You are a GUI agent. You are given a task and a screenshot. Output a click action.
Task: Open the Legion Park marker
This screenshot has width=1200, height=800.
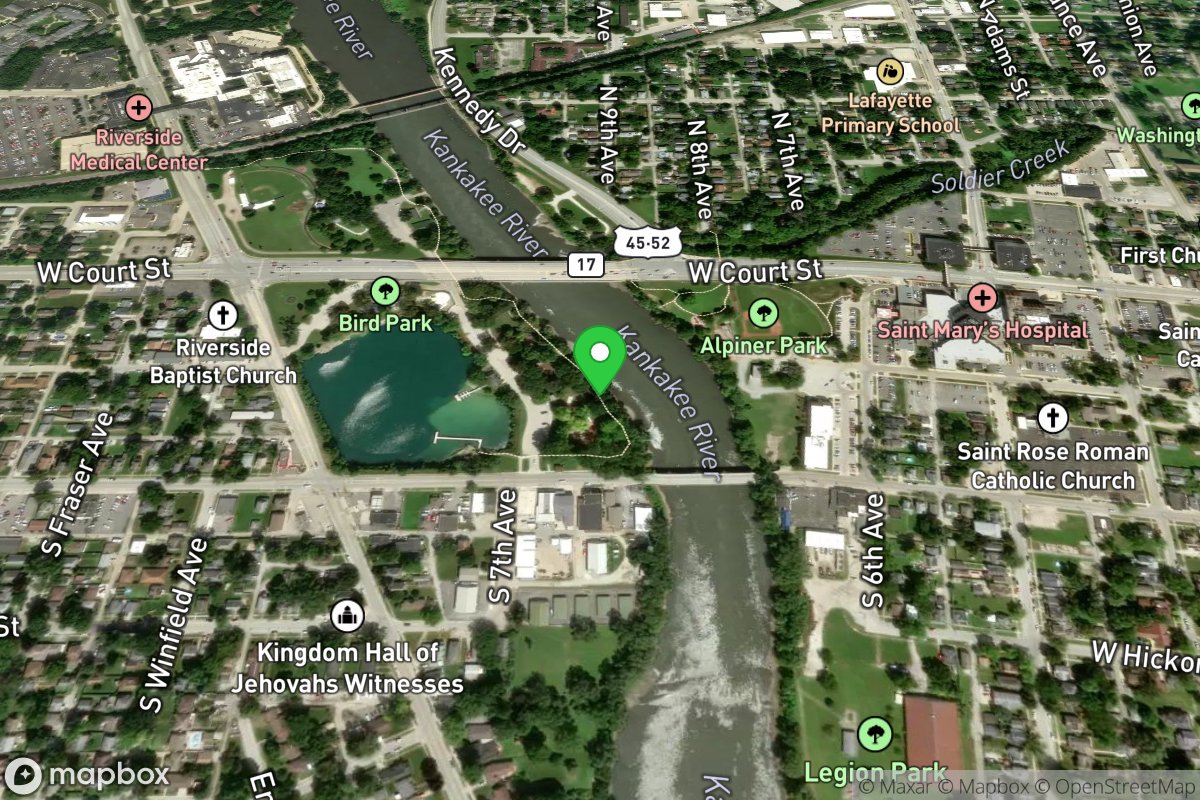(x=875, y=734)
